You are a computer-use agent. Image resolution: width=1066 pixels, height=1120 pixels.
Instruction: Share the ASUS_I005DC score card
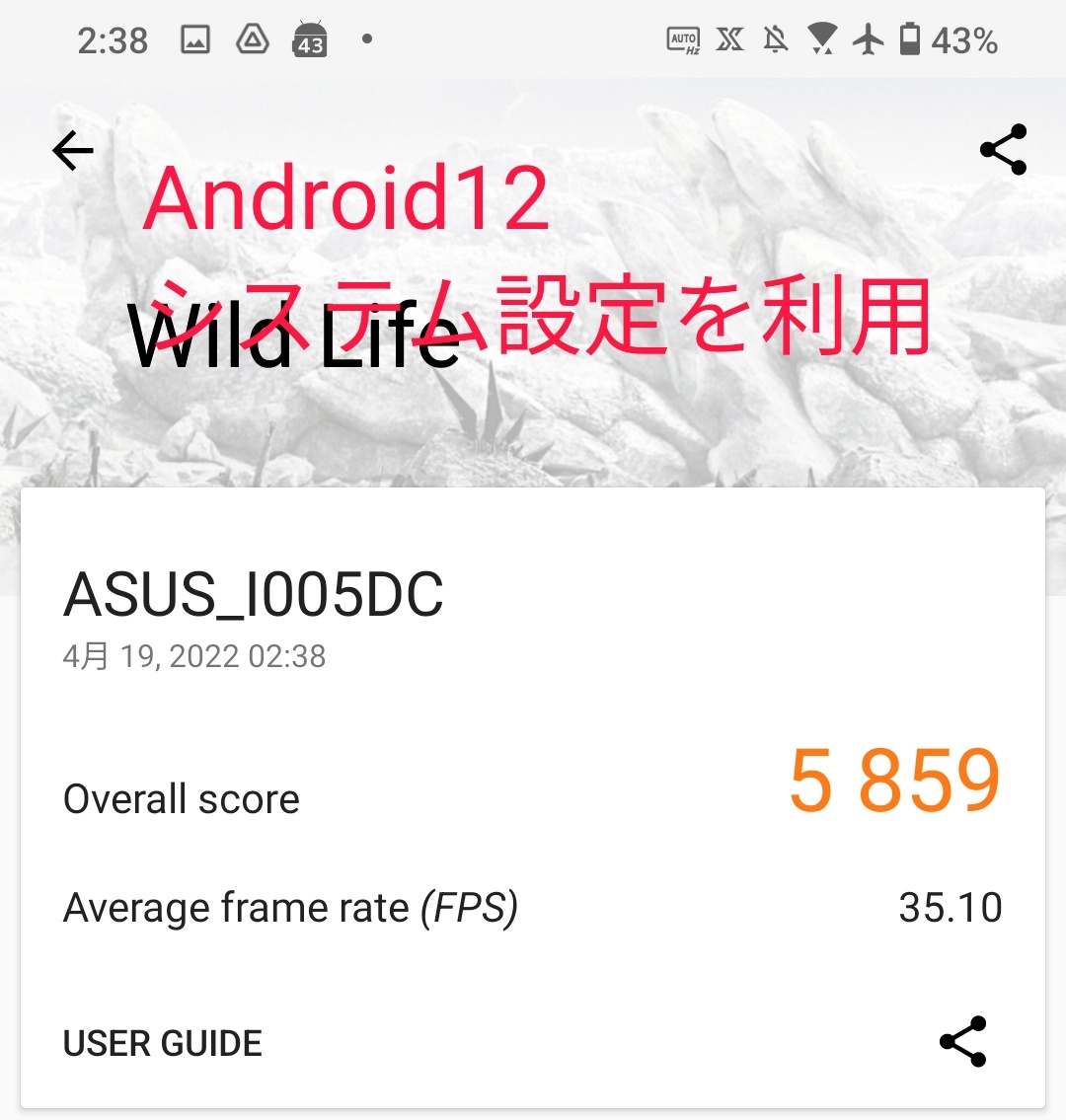tap(962, 1041)
